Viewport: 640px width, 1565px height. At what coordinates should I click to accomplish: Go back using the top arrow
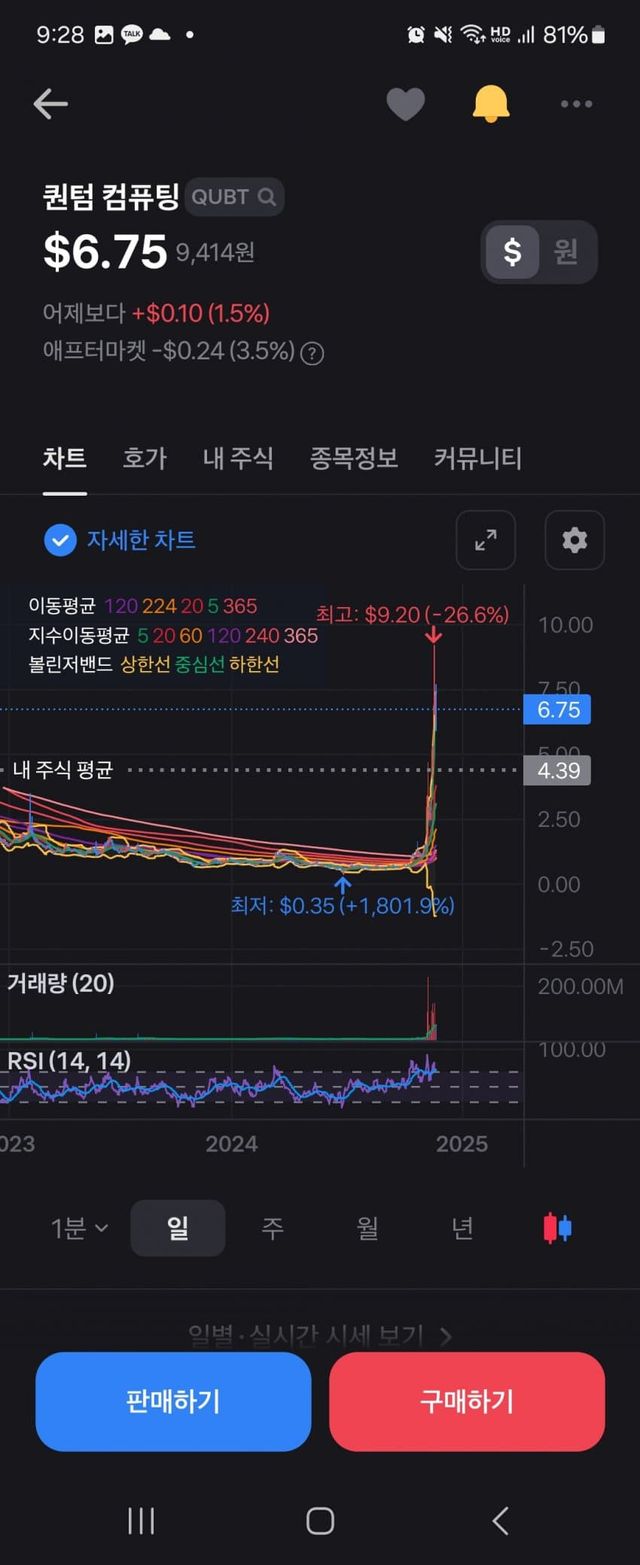tap(50, 103)
